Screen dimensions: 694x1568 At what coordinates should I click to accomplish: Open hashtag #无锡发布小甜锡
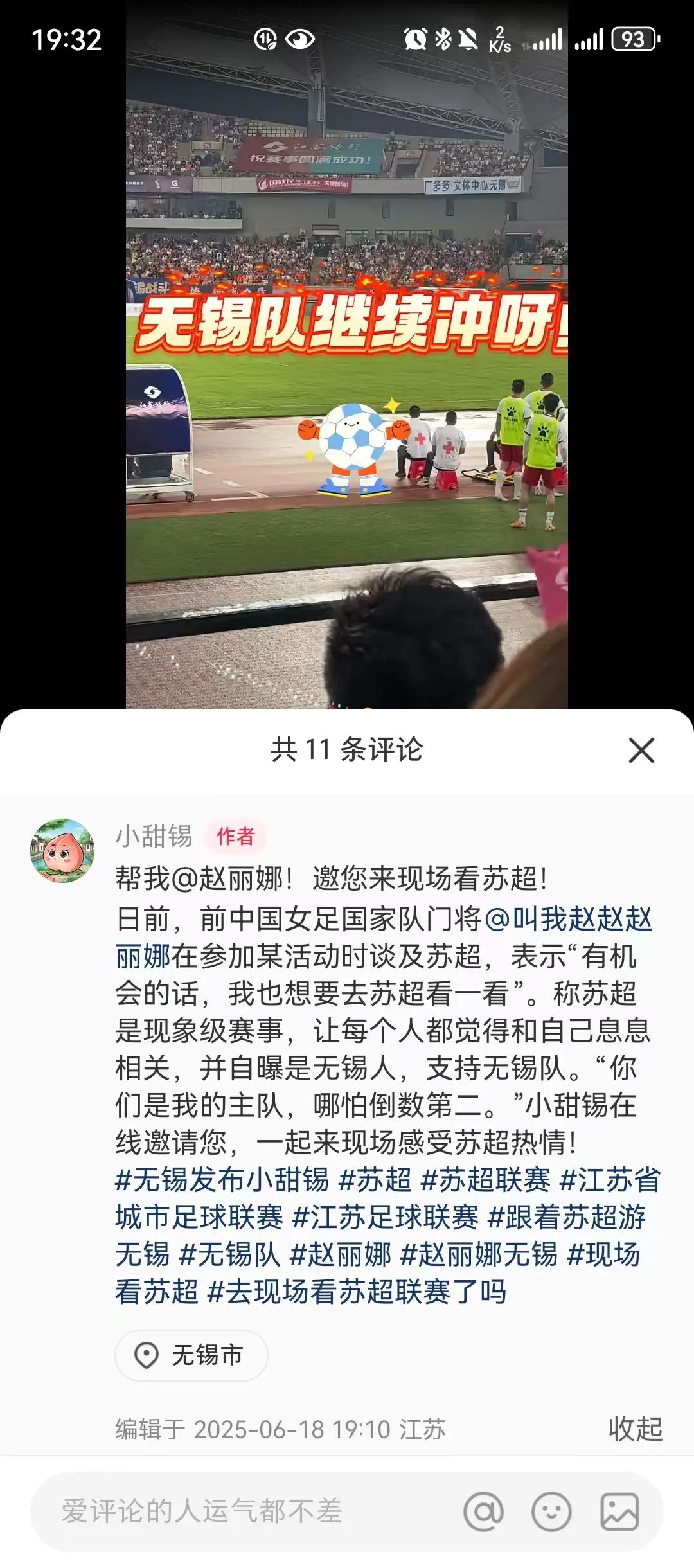(222, 1180)
